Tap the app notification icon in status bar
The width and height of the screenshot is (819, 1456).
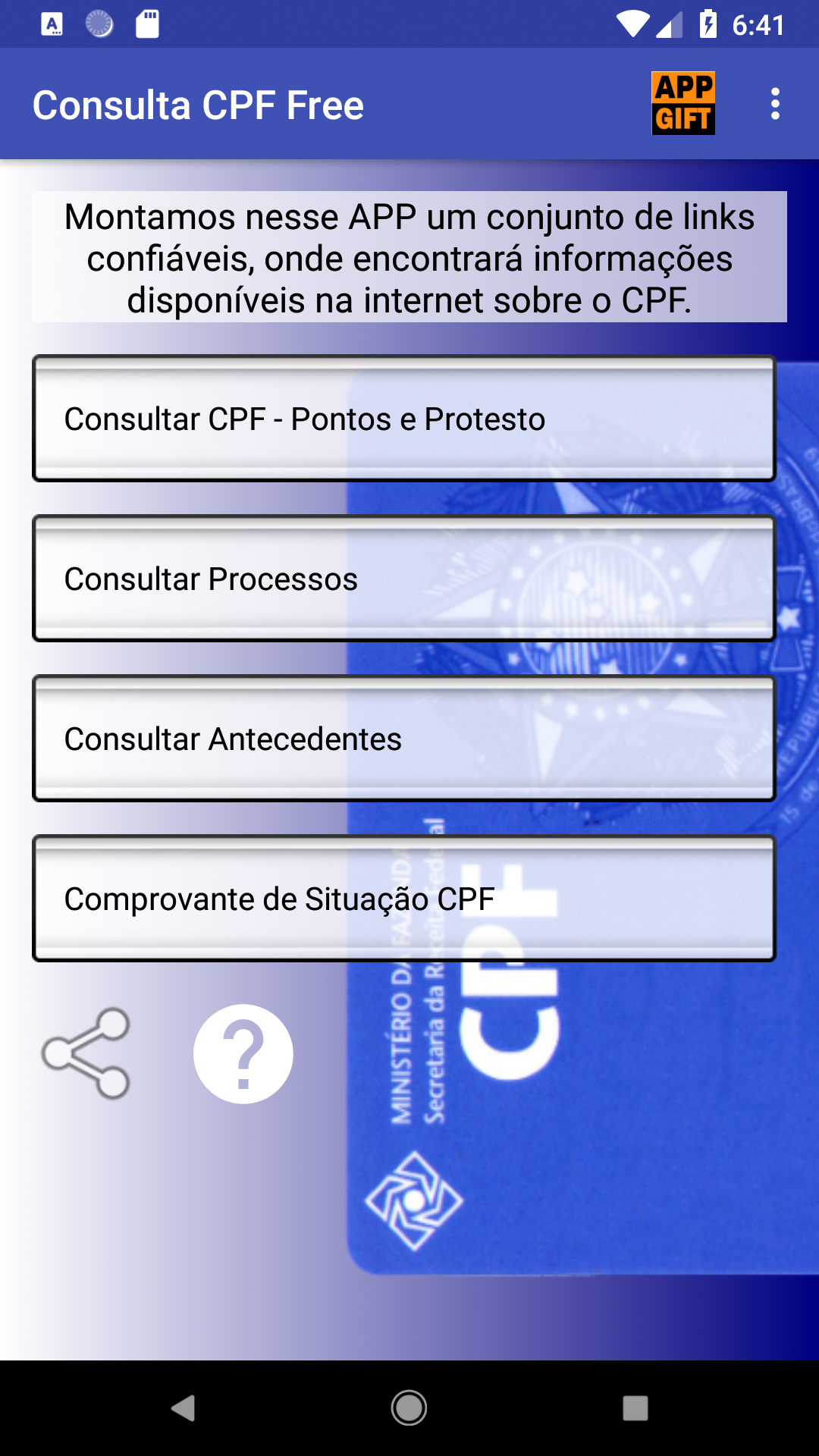tap(52, 24)
